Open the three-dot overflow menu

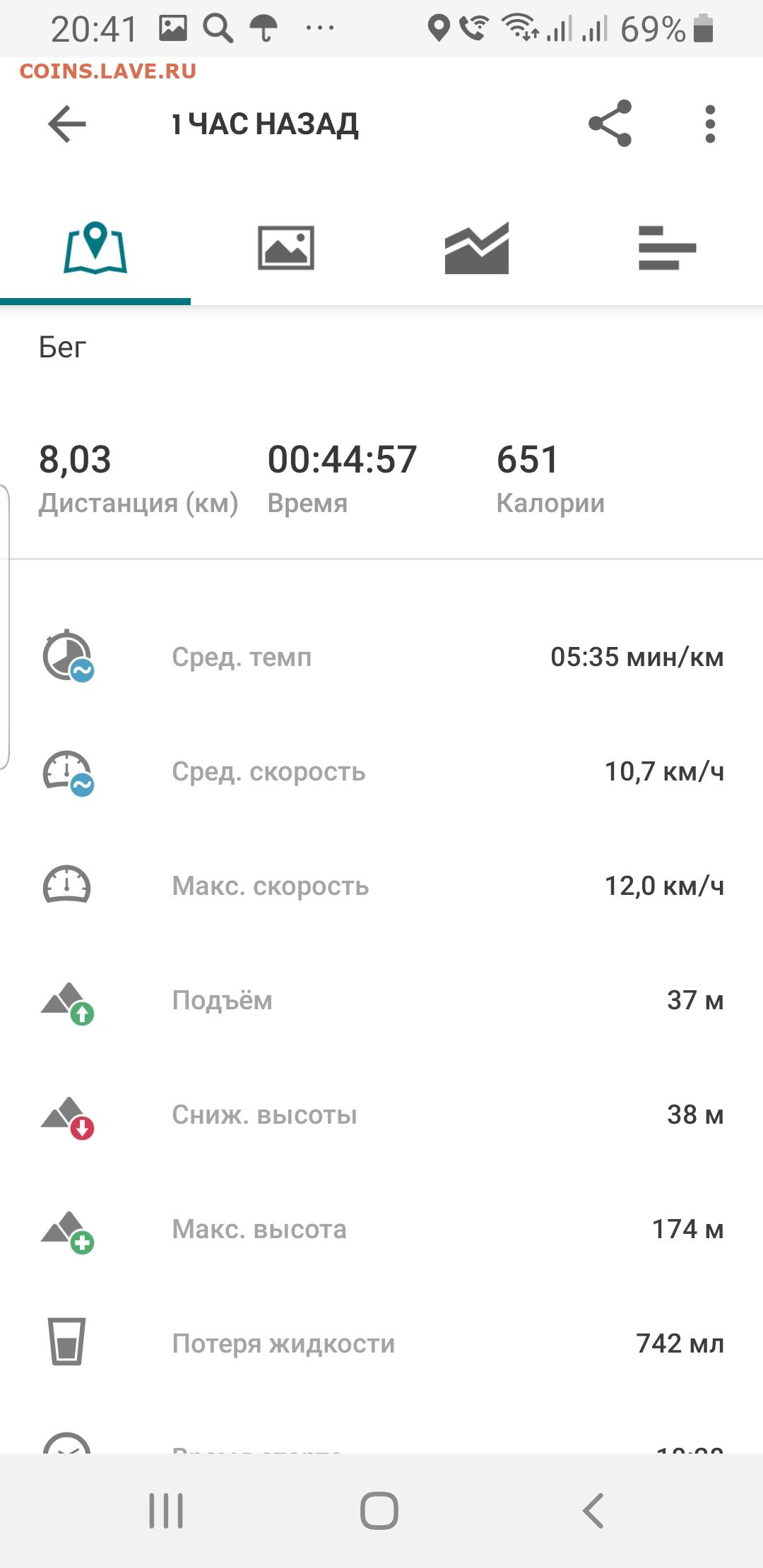coord(710,124)
